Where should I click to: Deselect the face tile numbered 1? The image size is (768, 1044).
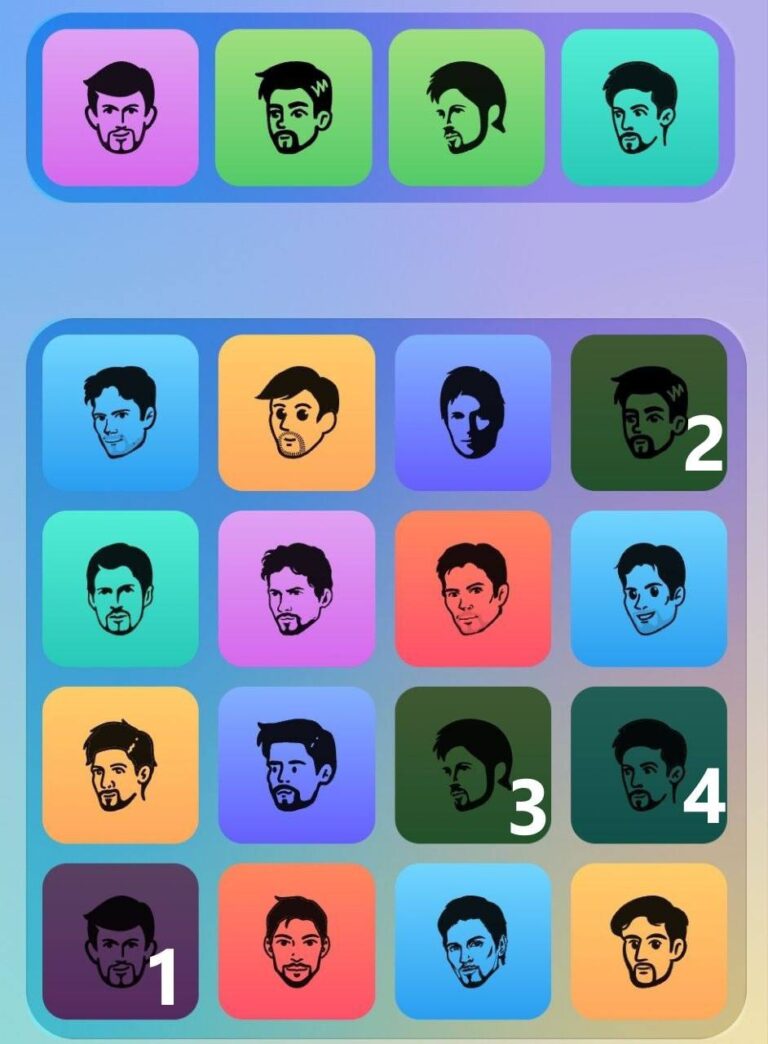point(120,941)
